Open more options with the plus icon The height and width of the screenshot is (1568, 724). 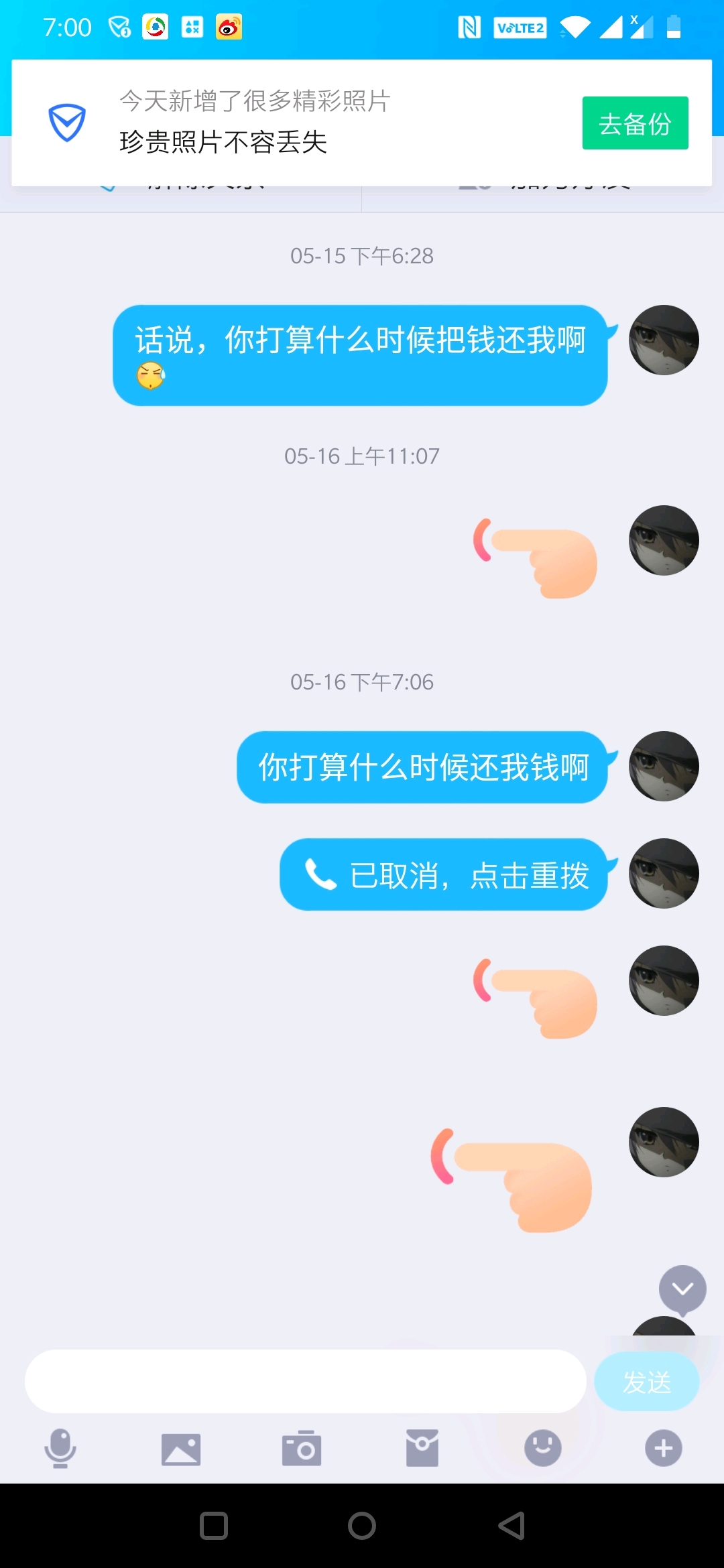coord(663,1448)
